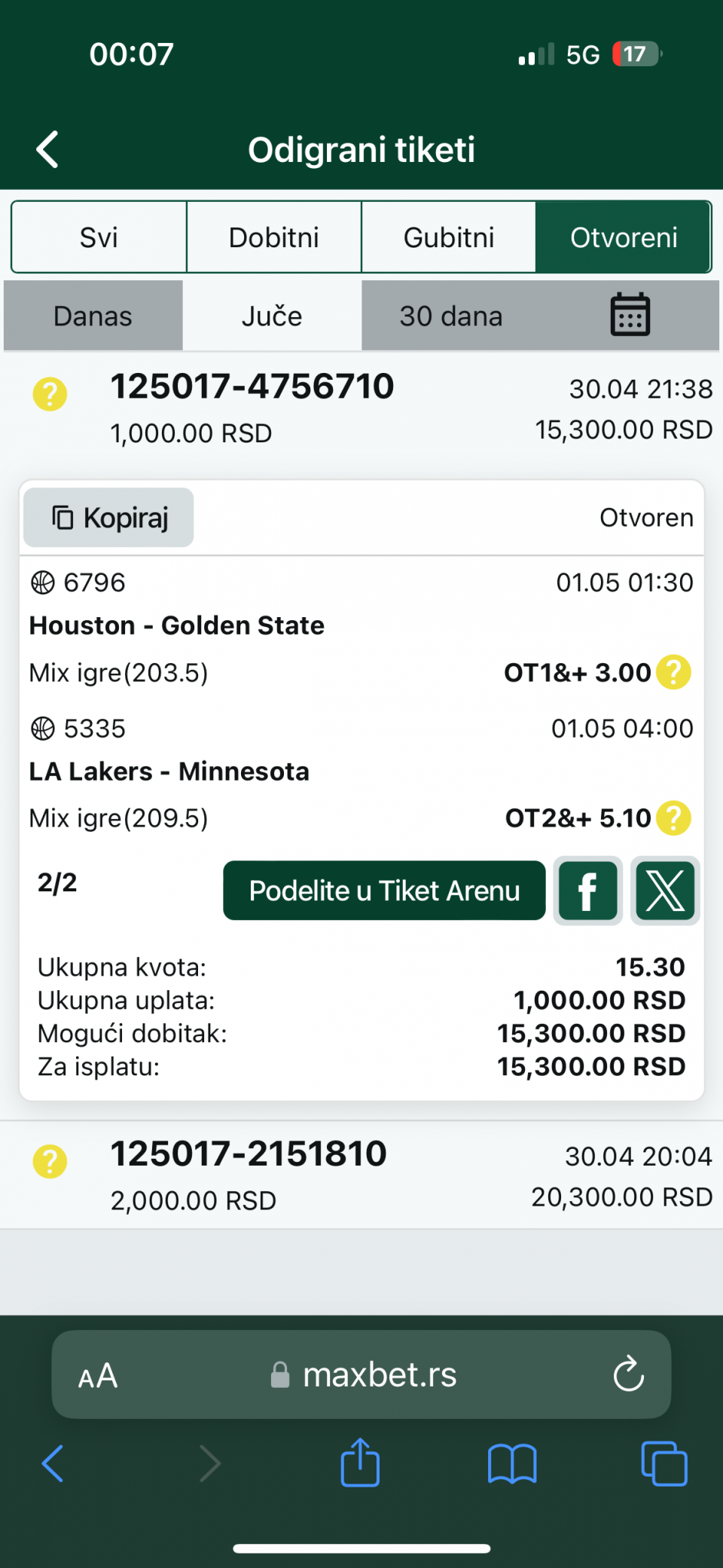Share ticket on X
The width and height of the screenshot is (723, 1568).
[665, 891]
